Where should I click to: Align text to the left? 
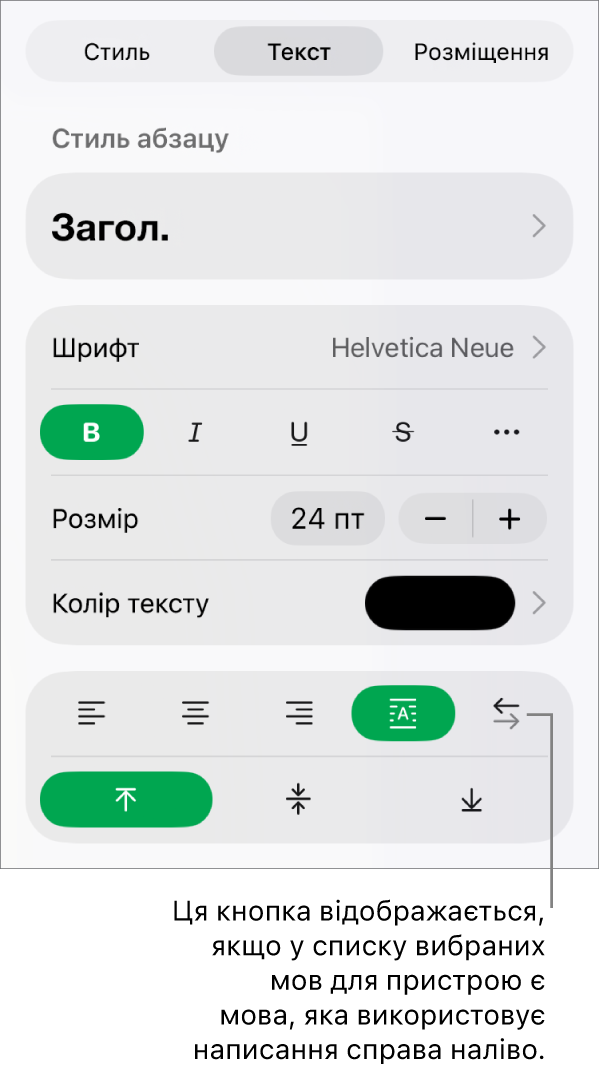[92, 714]
